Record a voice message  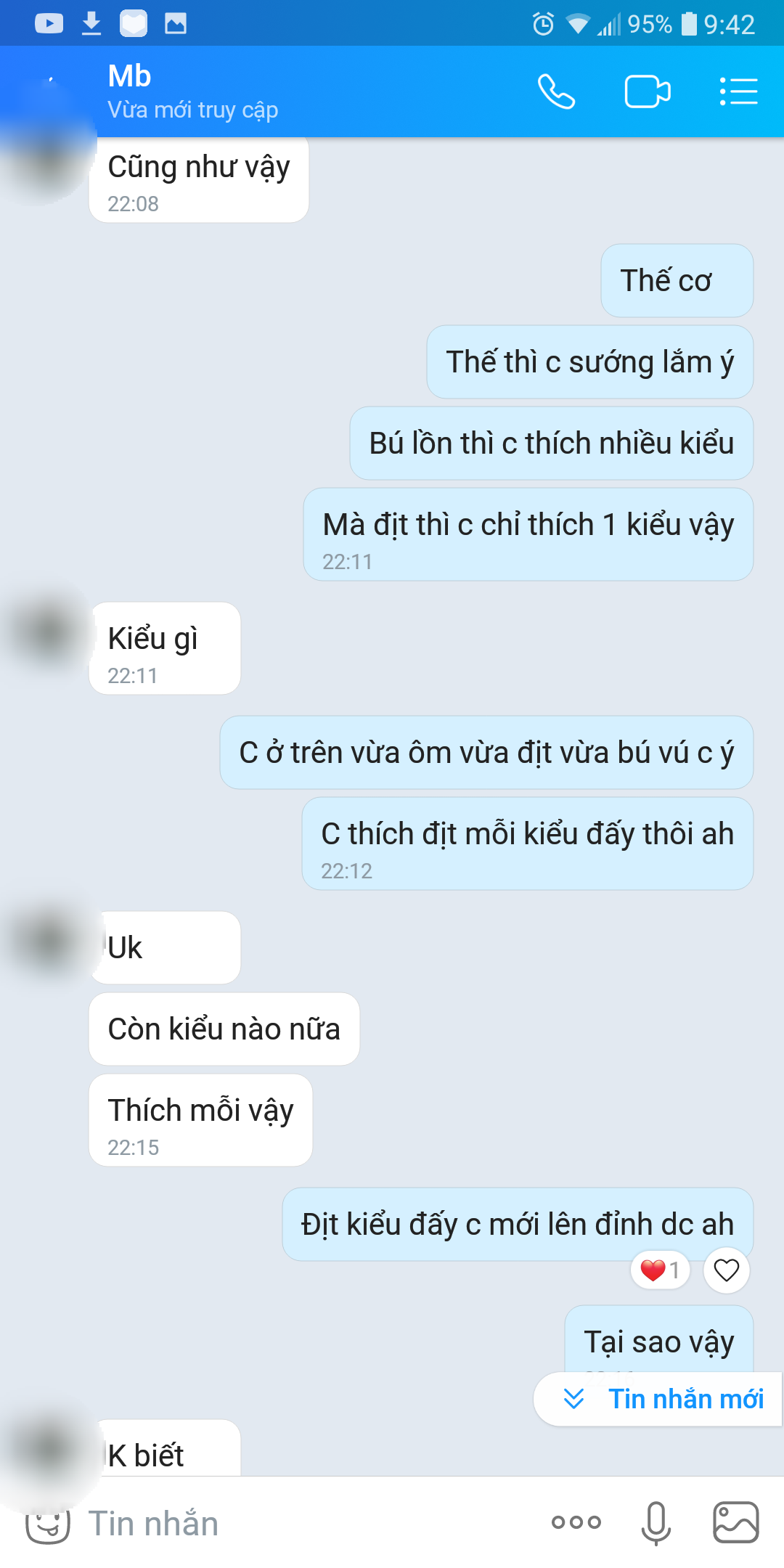656,1522
